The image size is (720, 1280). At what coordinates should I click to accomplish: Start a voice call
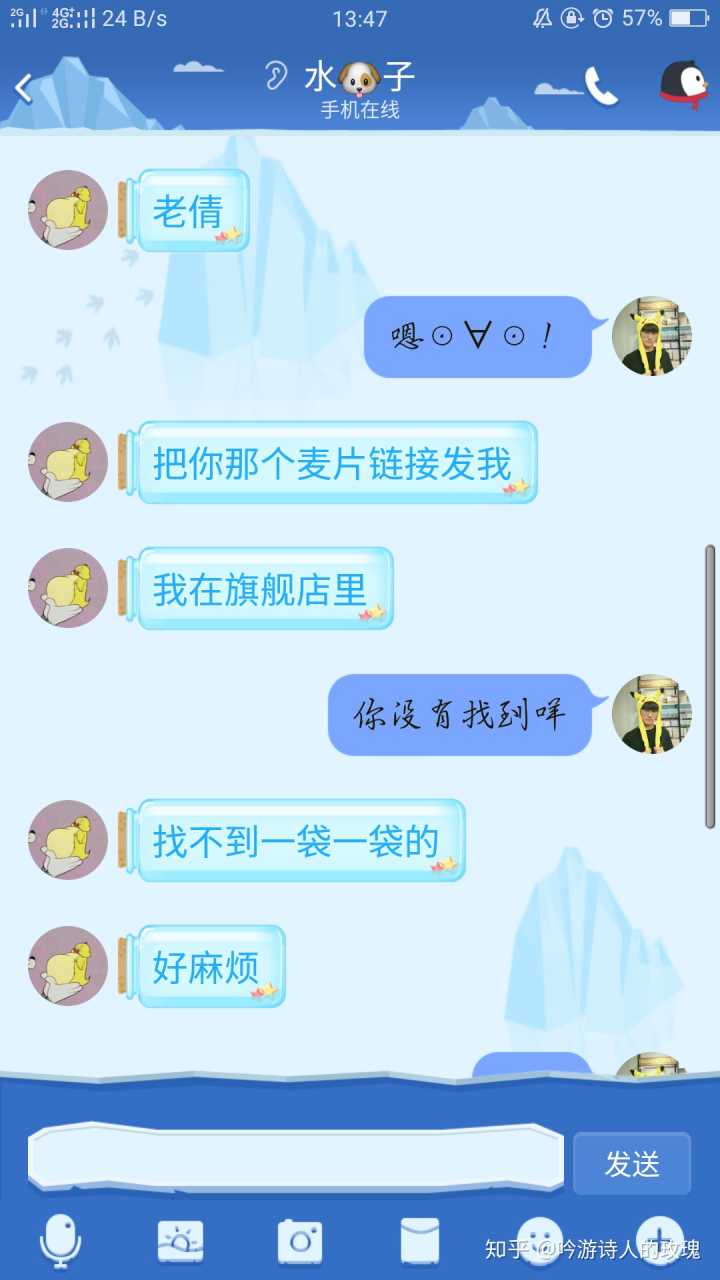(601, 87)
